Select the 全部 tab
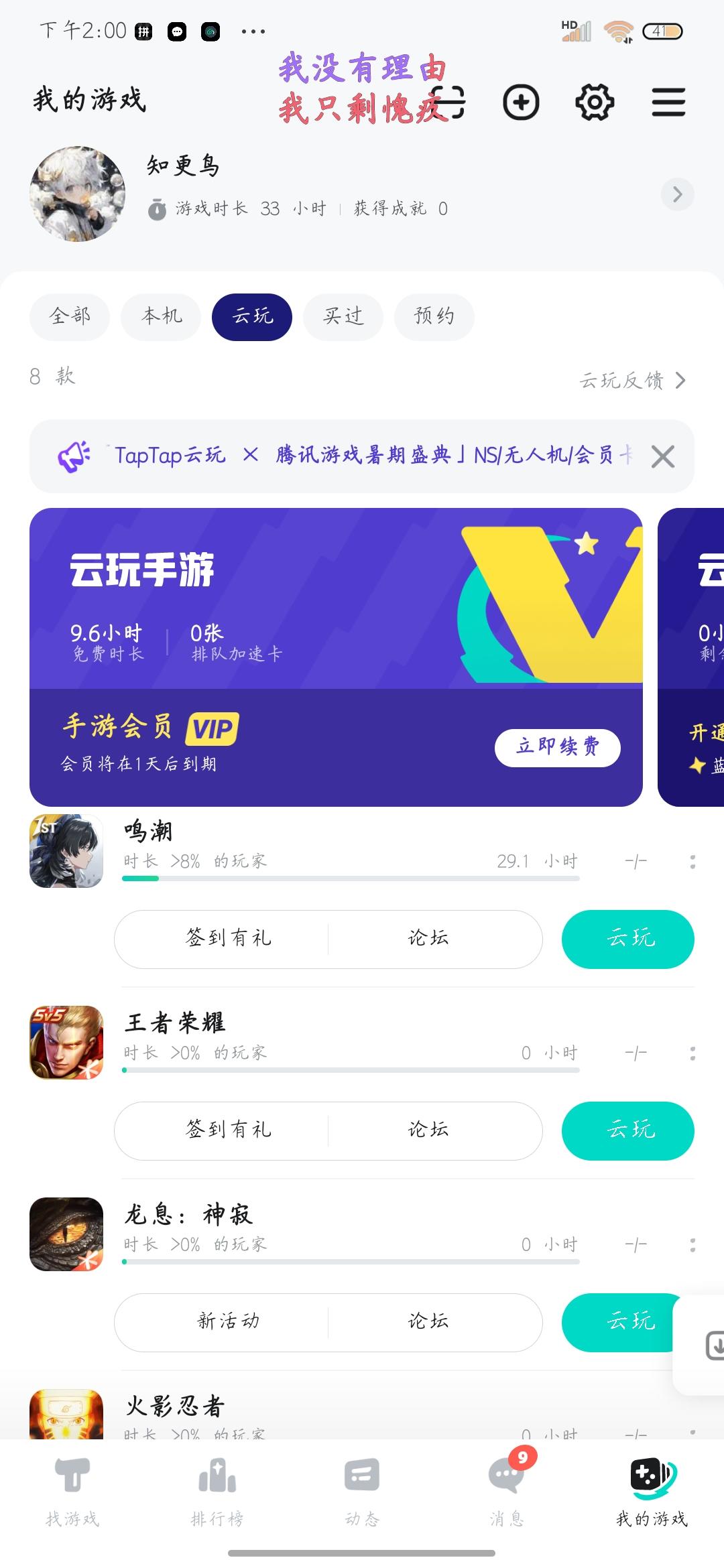This screenshot has width=724, height=1568. tap(69, 316)
